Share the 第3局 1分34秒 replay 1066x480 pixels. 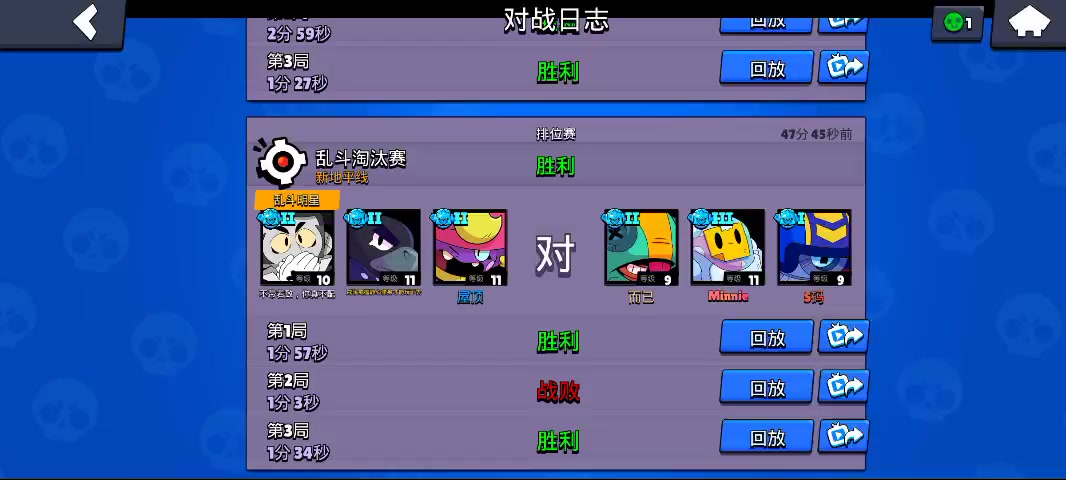tap(843, 436)
